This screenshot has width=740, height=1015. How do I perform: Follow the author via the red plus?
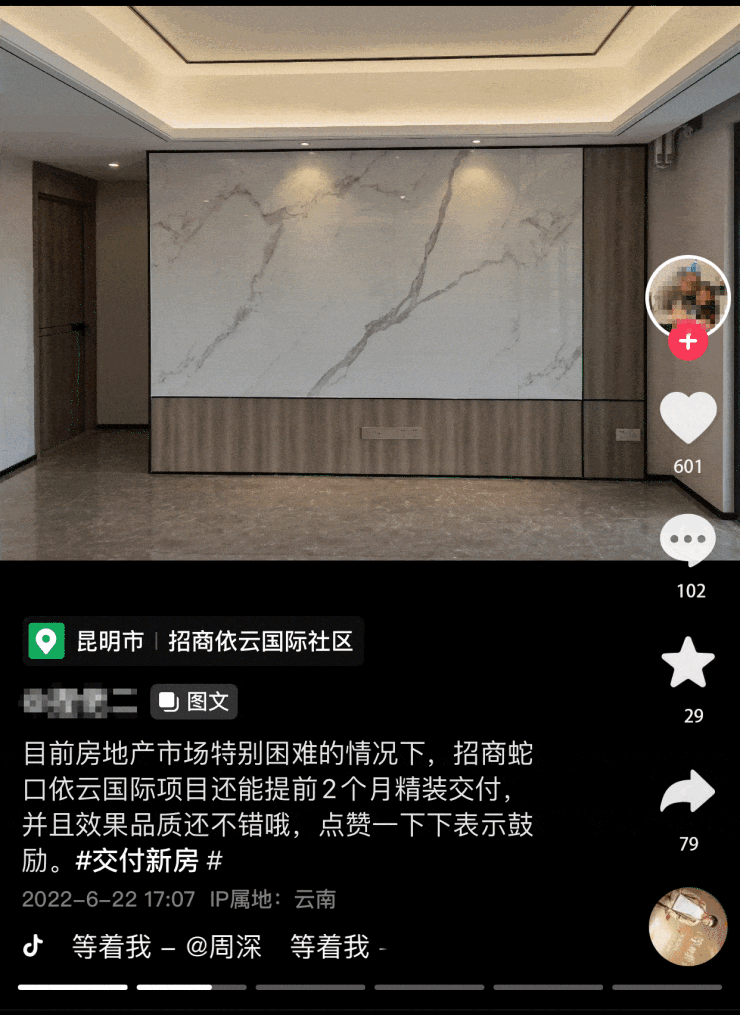tap(688, 342)
